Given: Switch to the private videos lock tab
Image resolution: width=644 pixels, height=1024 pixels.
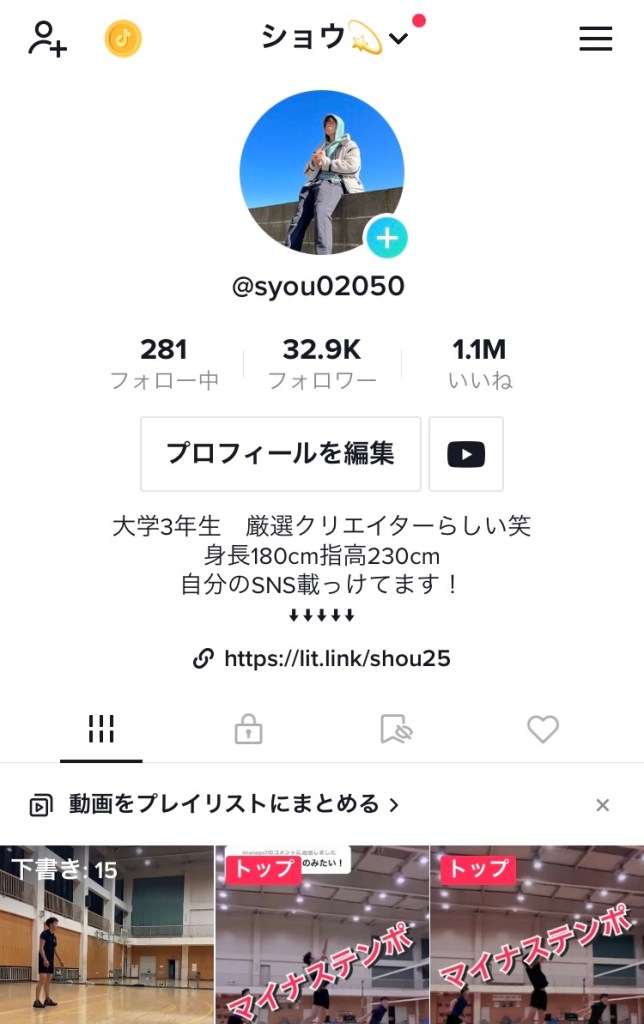Looking at the screenshot, I should (248, 730).
